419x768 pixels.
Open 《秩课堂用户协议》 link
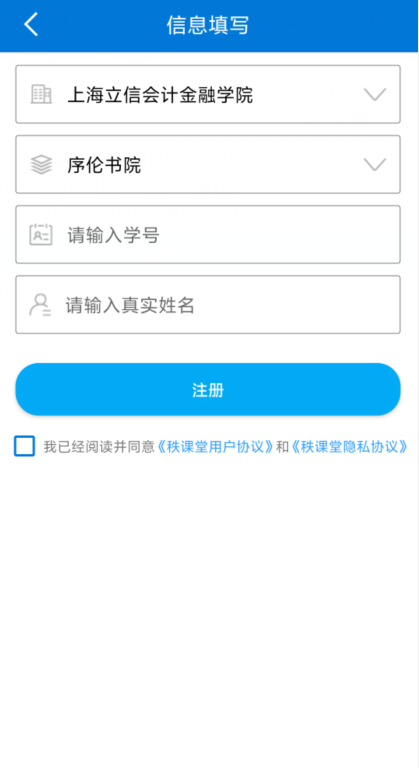[x=215, y=447]
